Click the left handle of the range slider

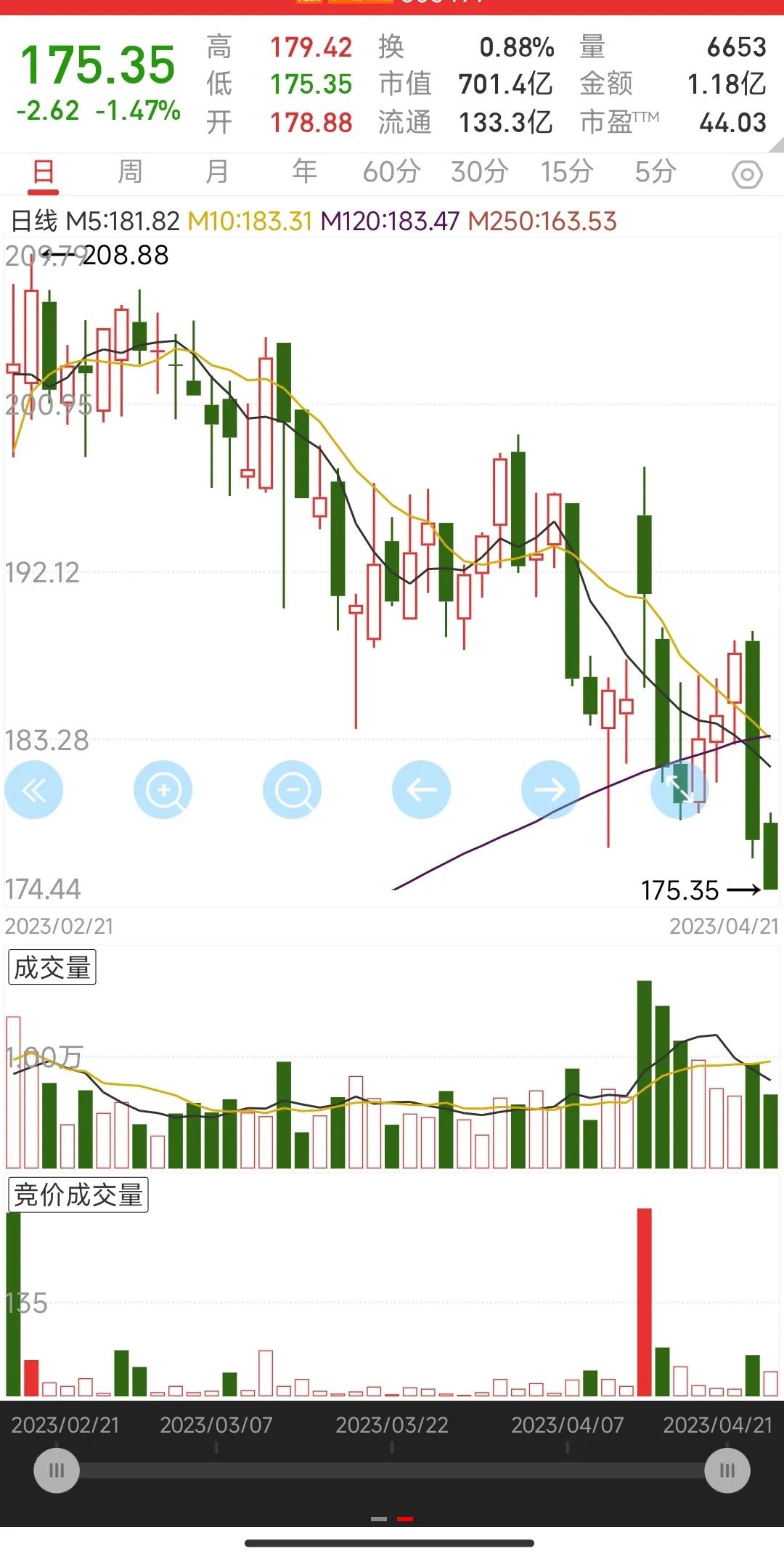pos(57,1470)
